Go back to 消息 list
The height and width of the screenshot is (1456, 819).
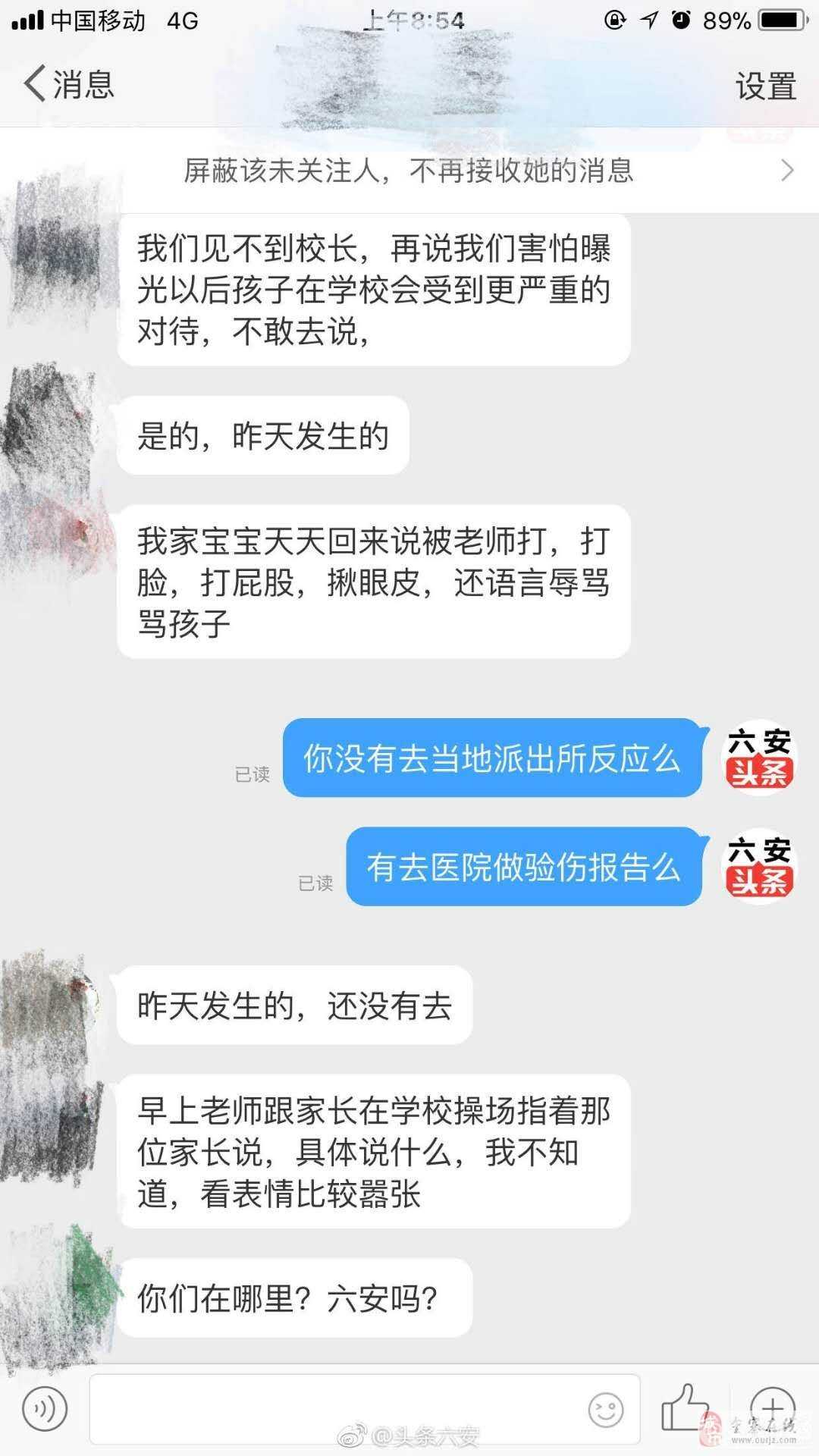68,83
